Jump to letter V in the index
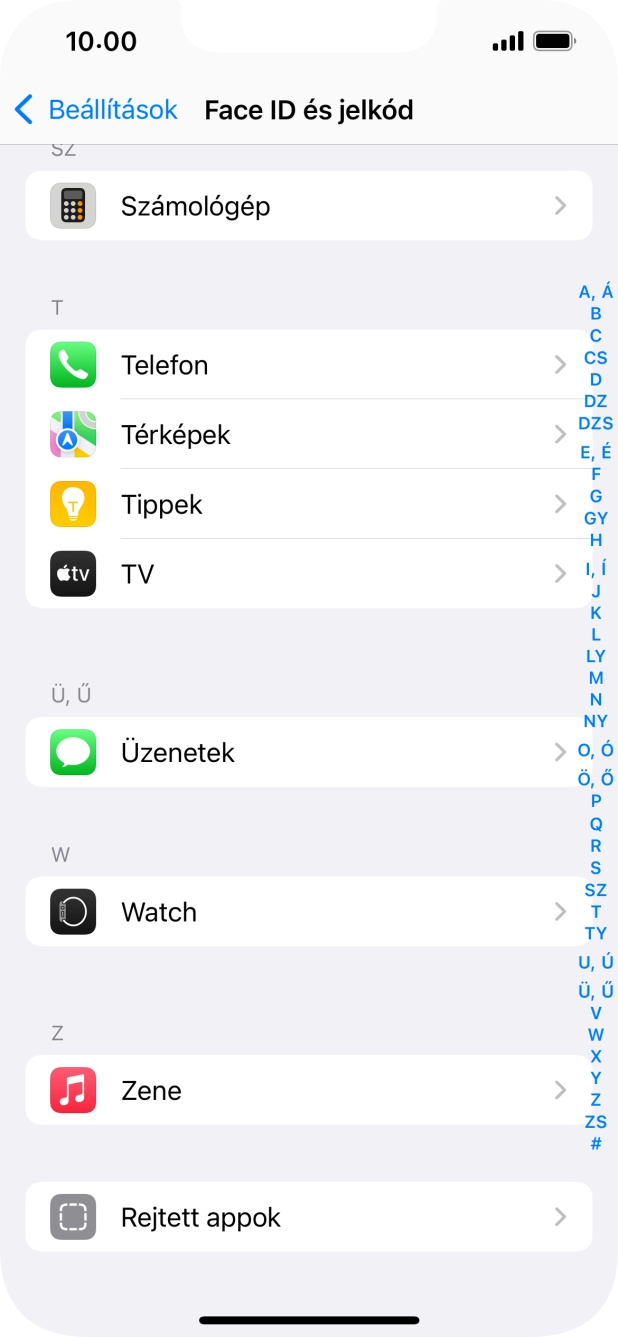The height and width of the screenshot is (1337, 618). [596, 1013]
